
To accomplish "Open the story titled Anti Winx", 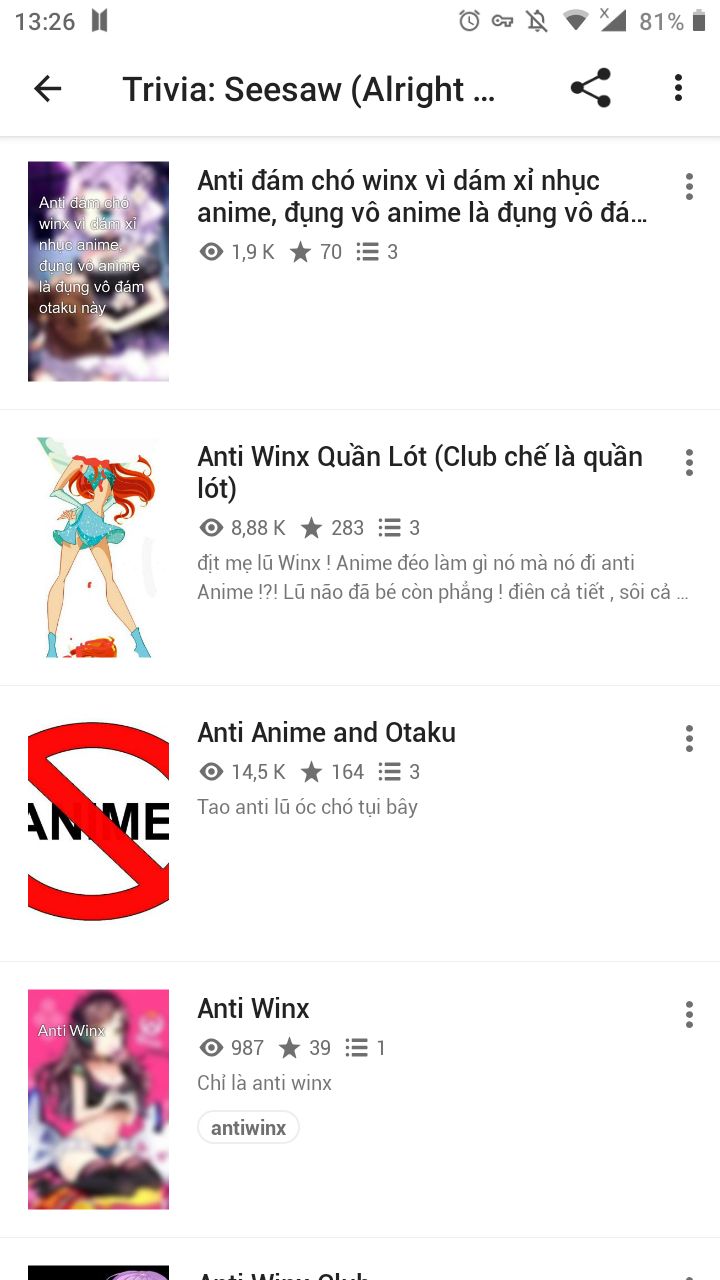I will [x=253, y=1008].
